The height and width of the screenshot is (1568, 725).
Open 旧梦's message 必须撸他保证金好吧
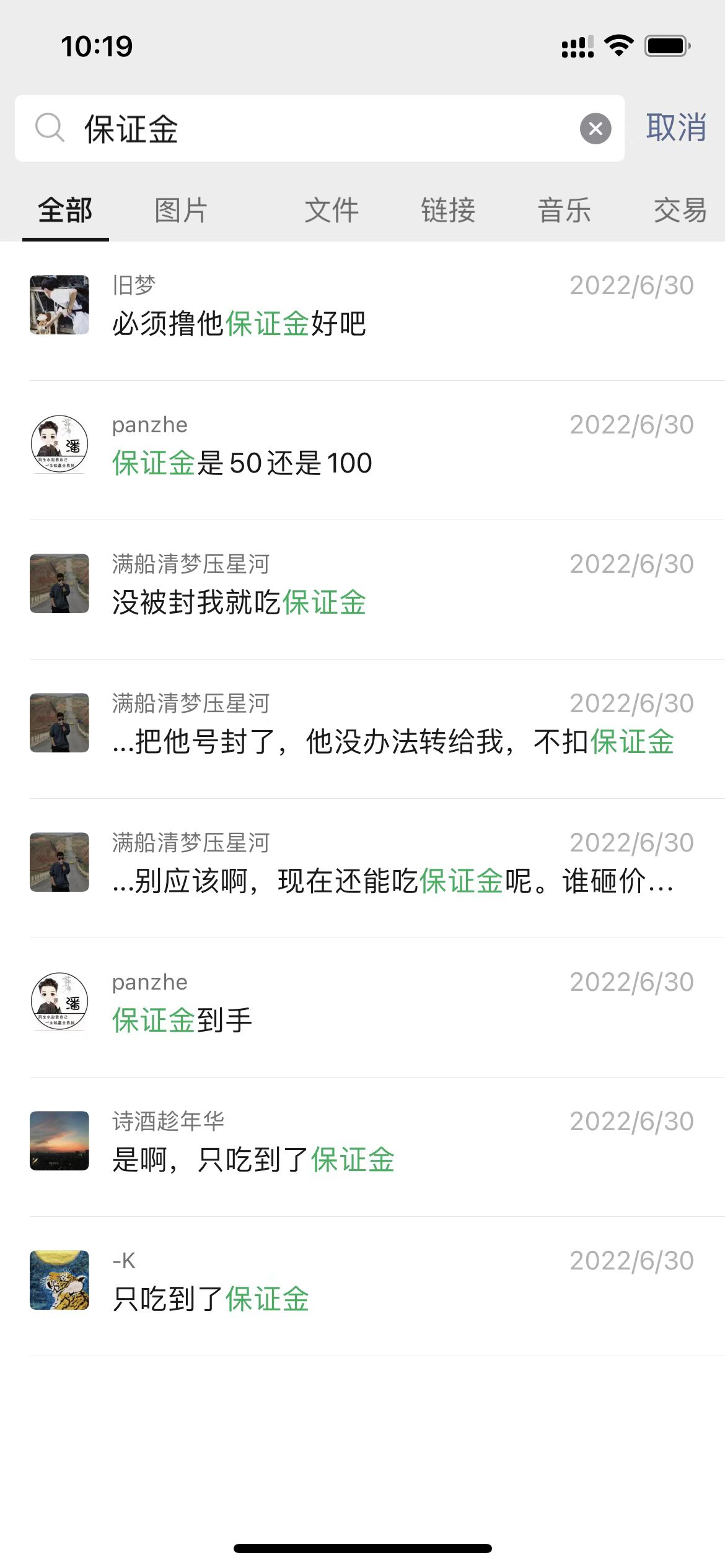coord(372,310)
